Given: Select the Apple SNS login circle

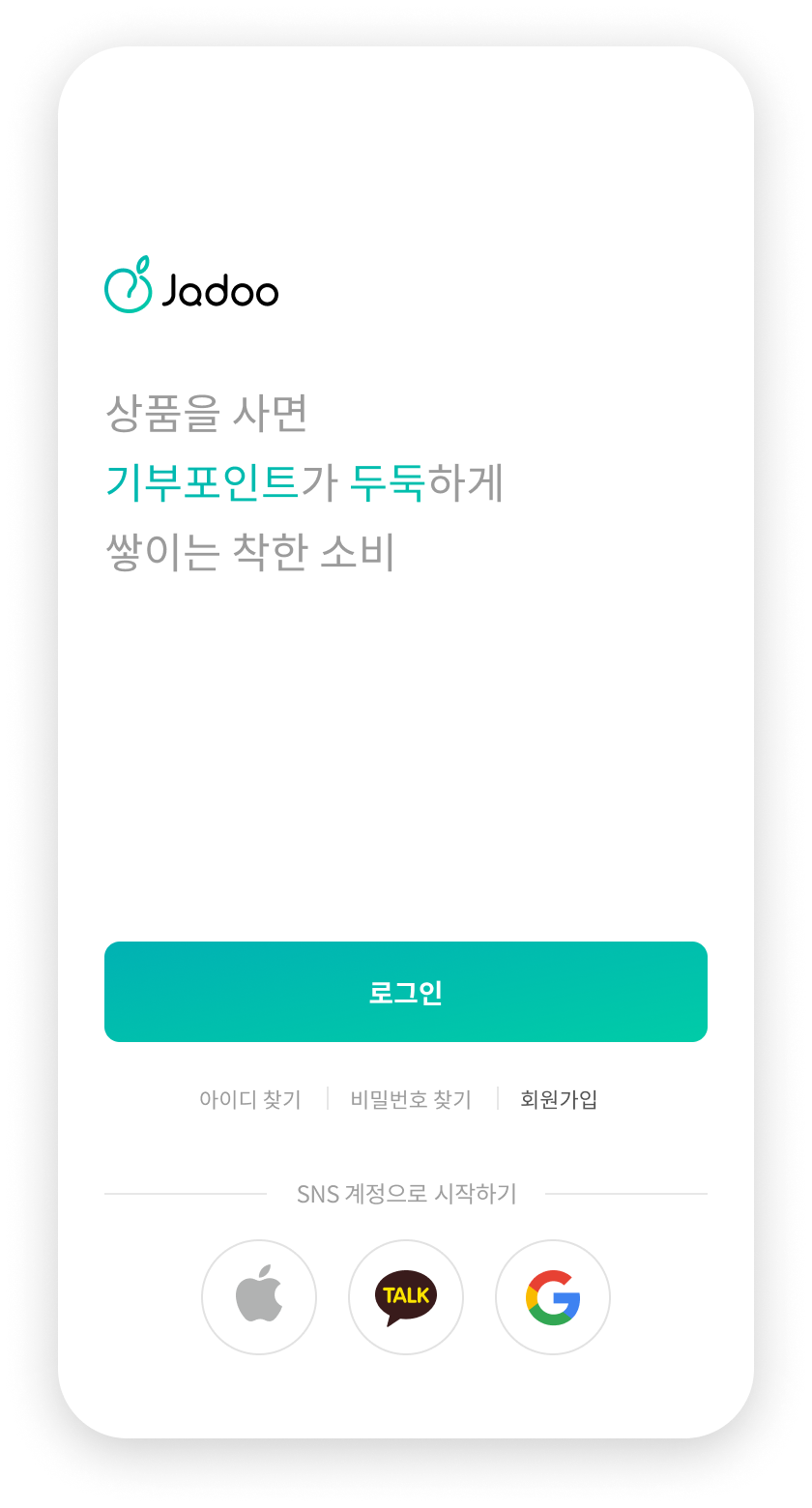Looking at the screenshot, I should click(x=259, y=1297).
